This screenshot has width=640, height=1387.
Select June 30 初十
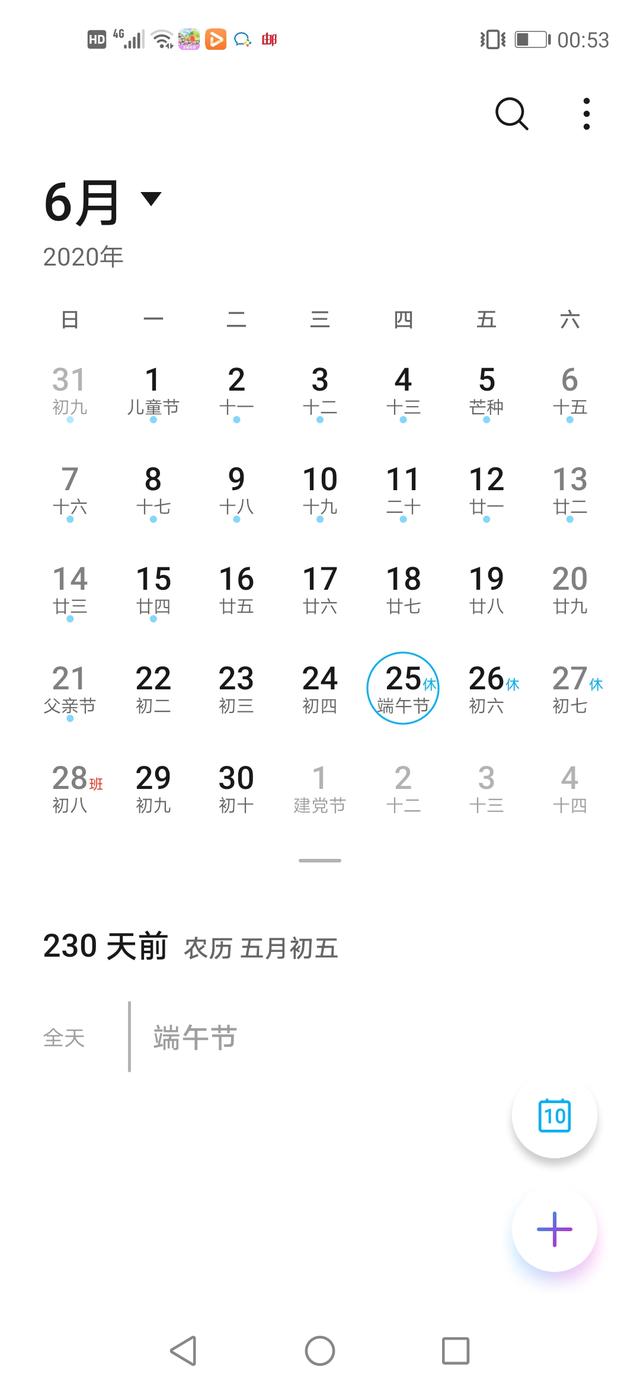click(x=236, y=788)
